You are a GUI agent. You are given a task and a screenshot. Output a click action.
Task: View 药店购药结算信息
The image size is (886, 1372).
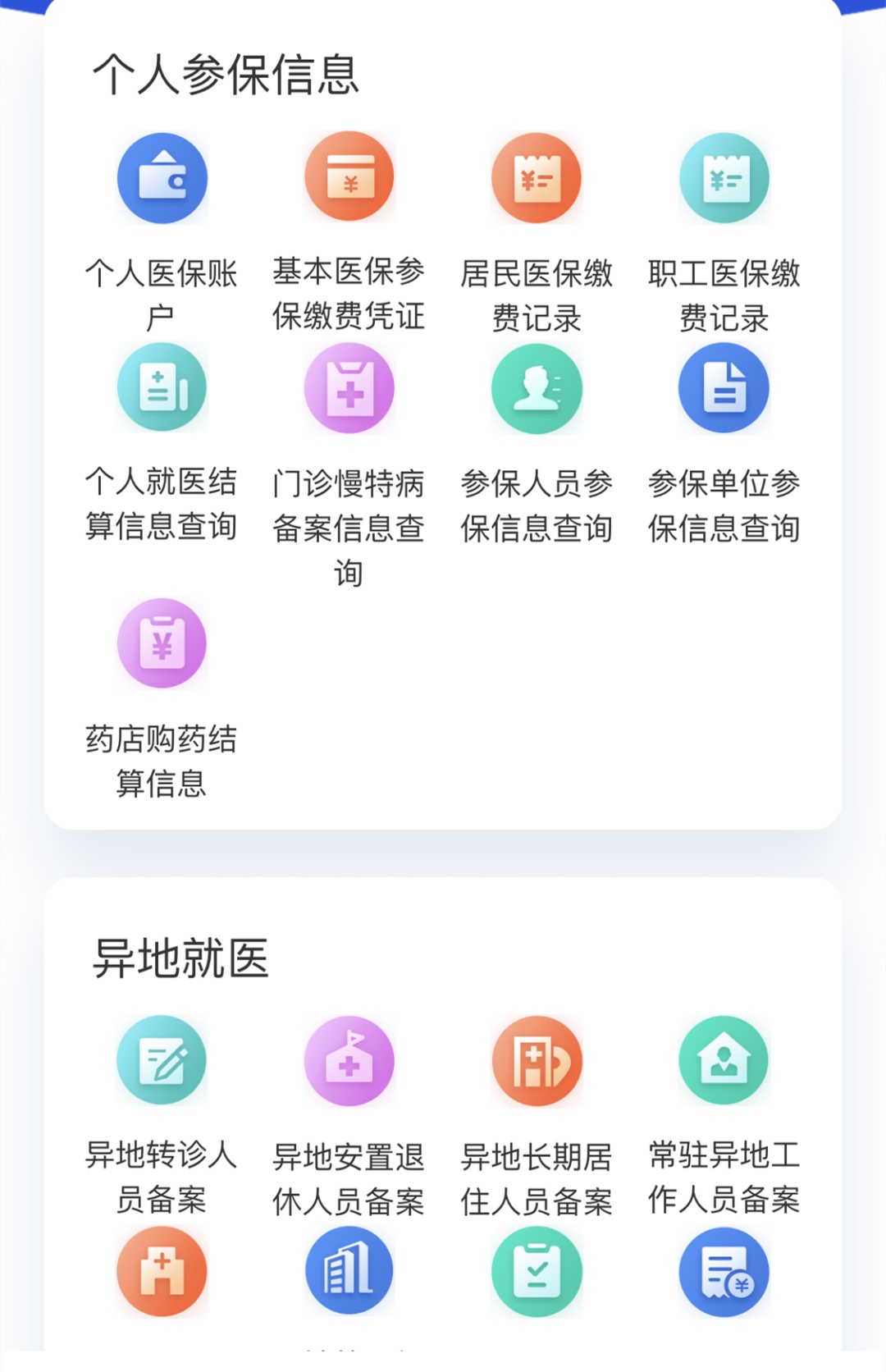click(162, 643)
